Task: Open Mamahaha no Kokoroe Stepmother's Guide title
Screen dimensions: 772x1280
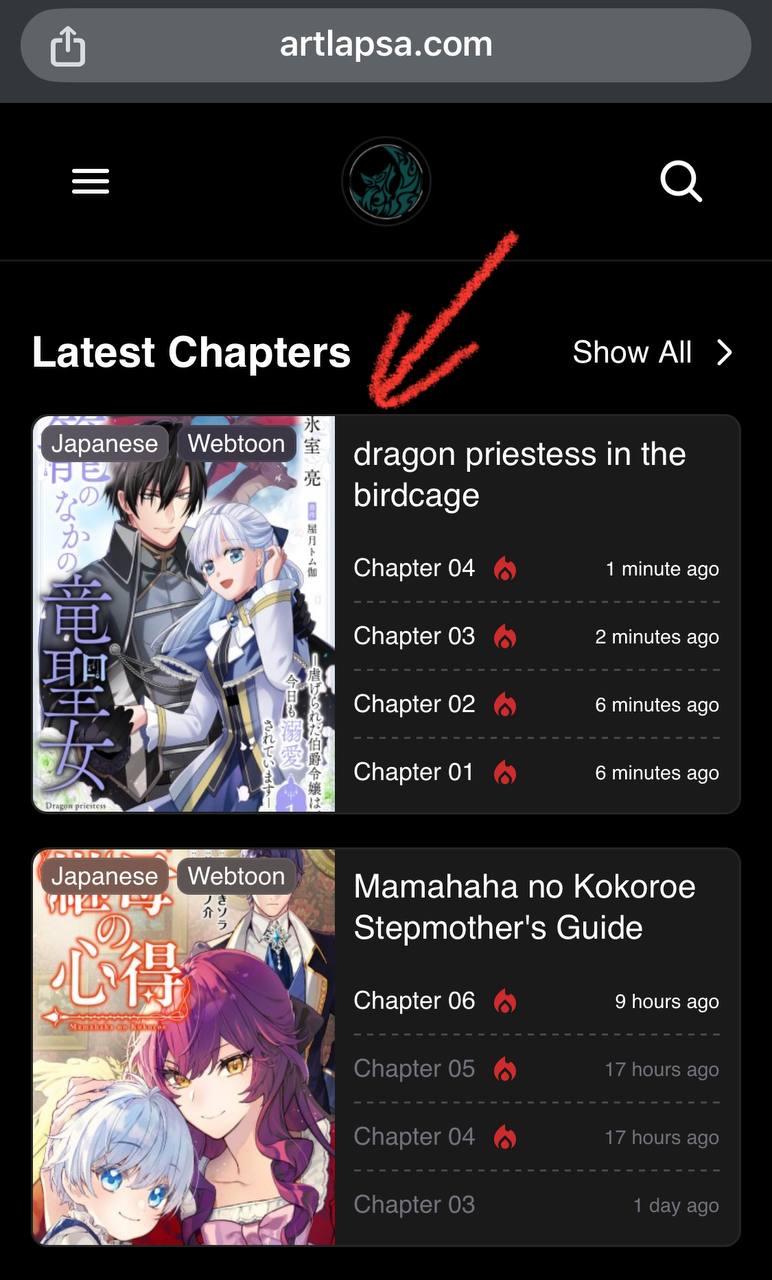Action: click(x=524, y=907)
